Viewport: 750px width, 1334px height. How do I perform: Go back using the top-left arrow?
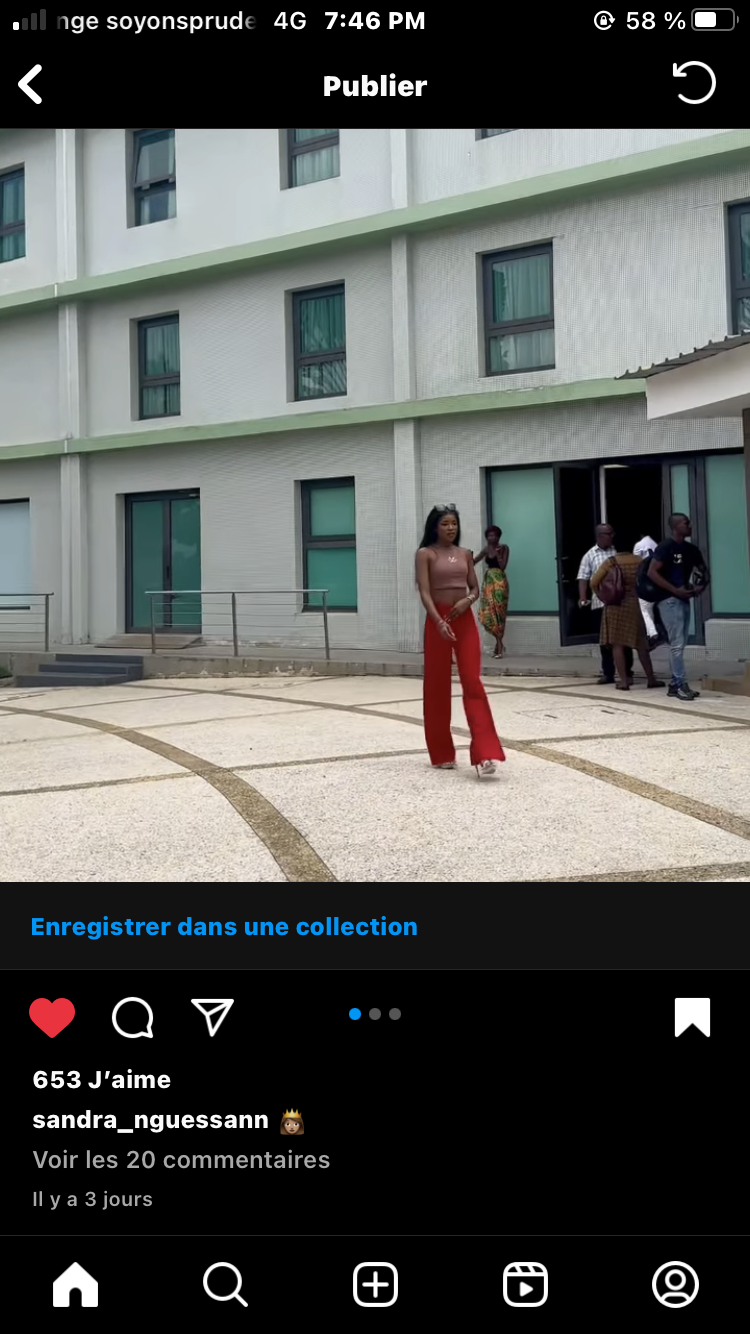click(31, 85)
